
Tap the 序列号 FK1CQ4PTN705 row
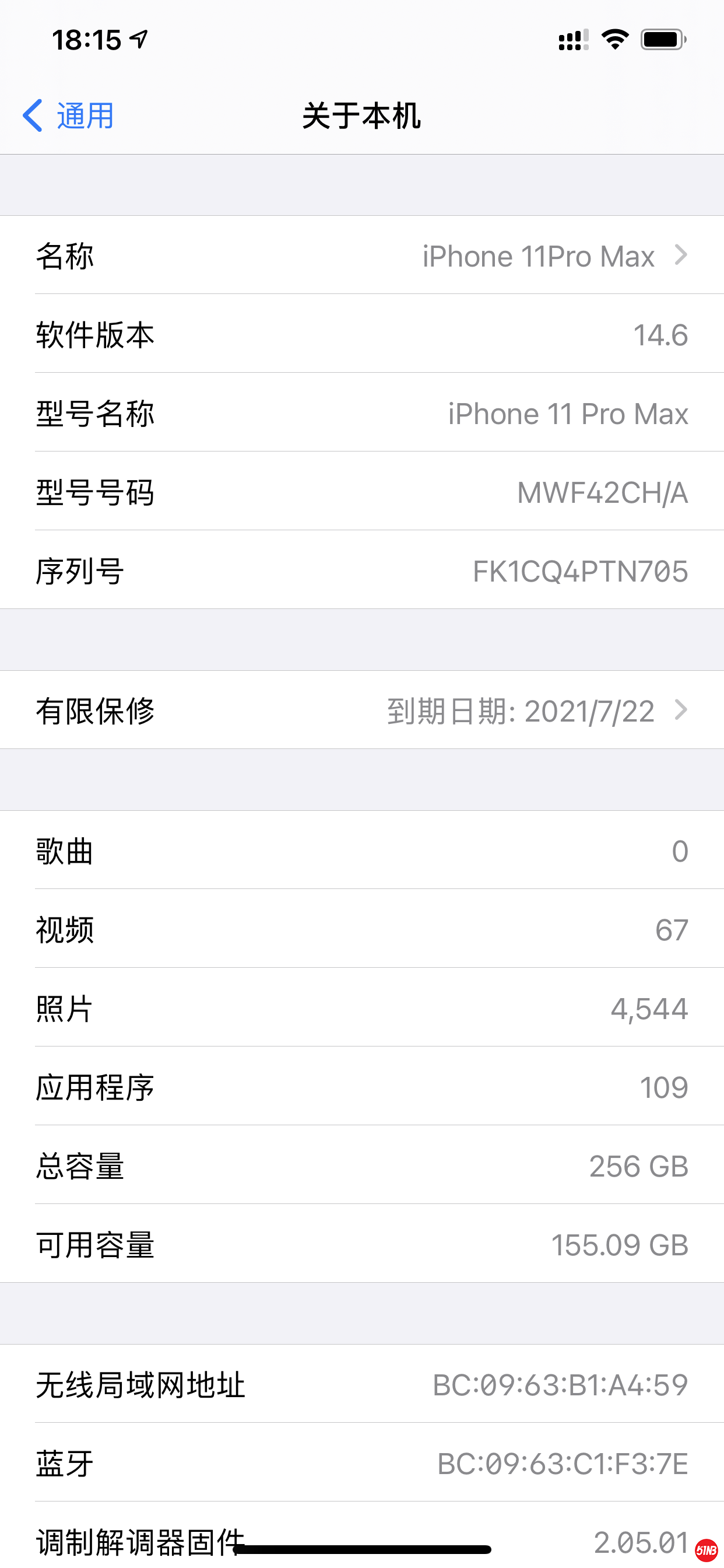click(362, 571)
